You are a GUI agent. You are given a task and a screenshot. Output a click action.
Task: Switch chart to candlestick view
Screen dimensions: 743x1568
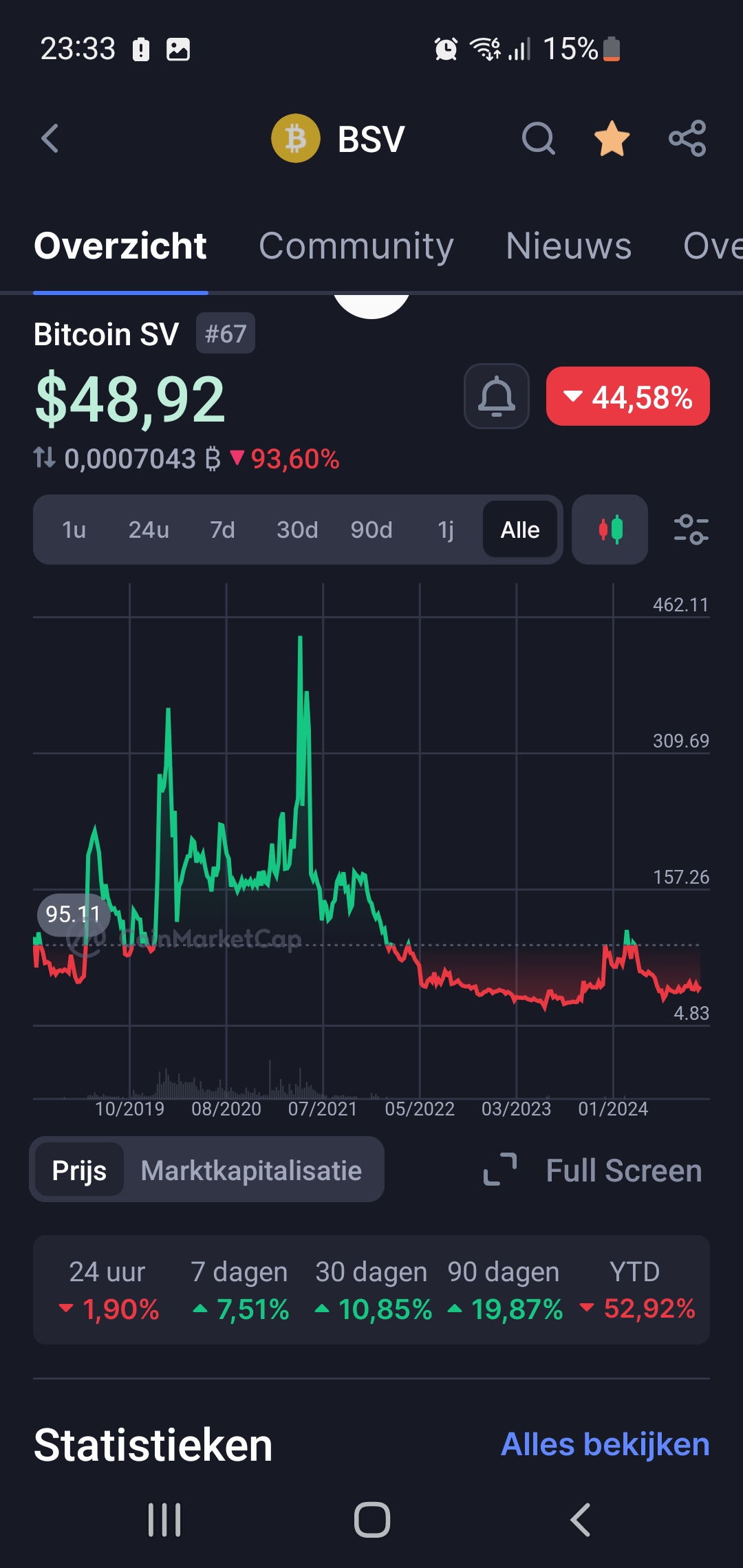tap(610, 530)
